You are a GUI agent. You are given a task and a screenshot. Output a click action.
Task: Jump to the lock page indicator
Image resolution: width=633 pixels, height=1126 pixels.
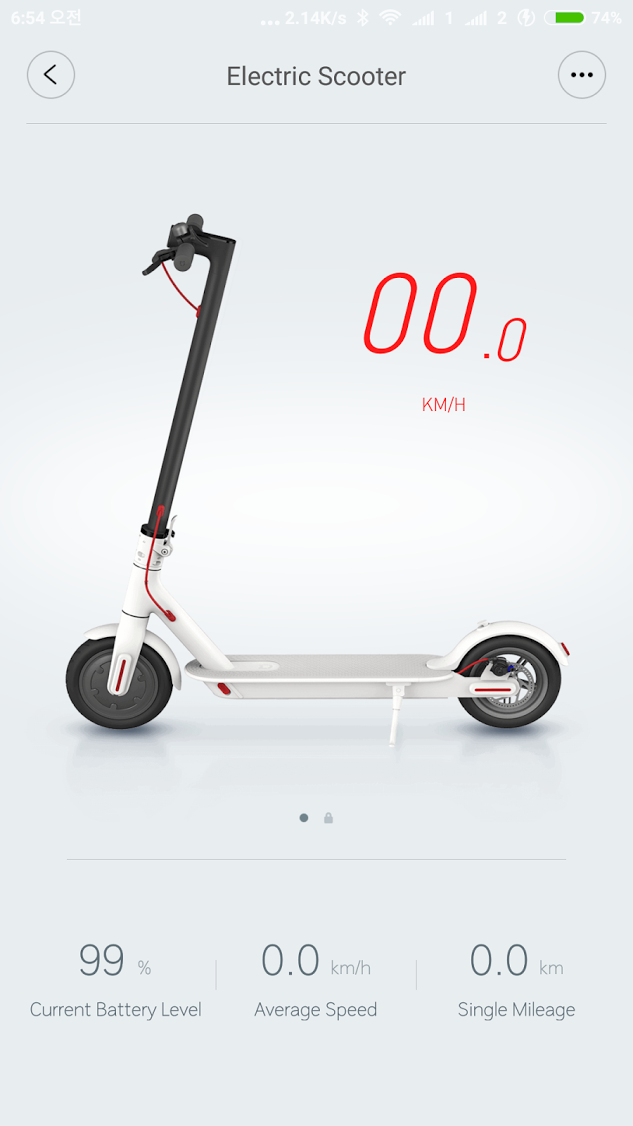[x=328, y=818]
